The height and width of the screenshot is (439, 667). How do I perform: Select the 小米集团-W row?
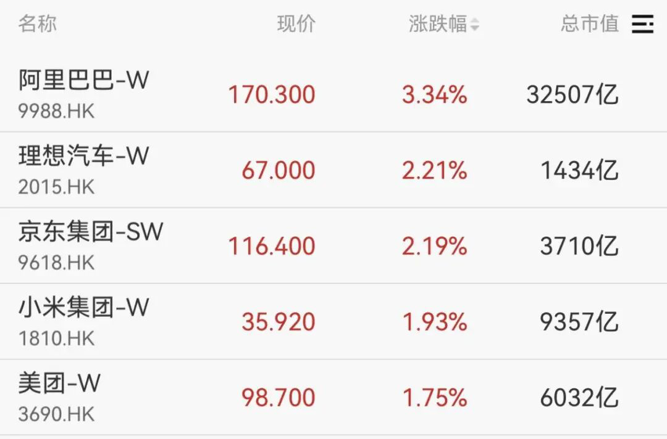tap(84, 309)
